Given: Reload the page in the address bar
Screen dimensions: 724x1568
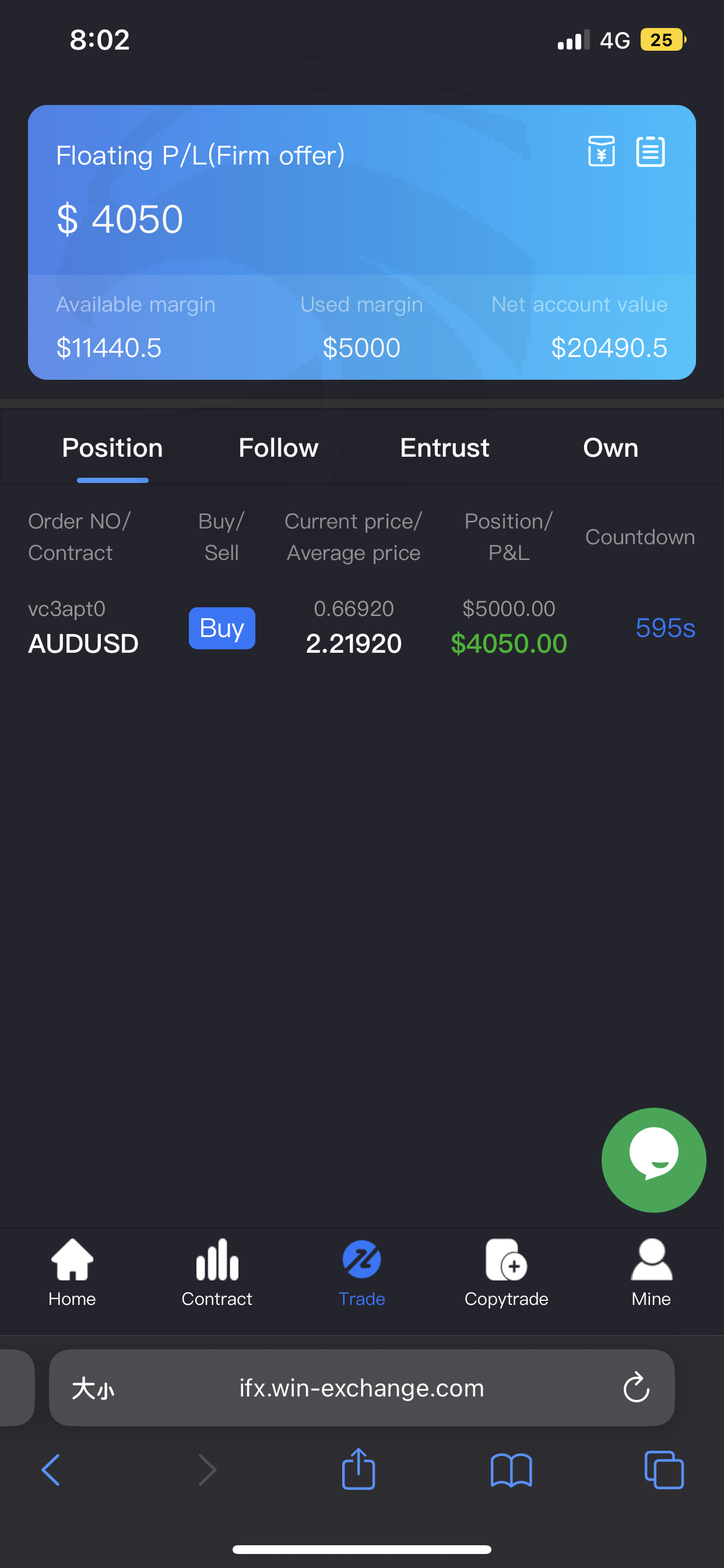Looking at the screenshot, I should pos(637,1387).
